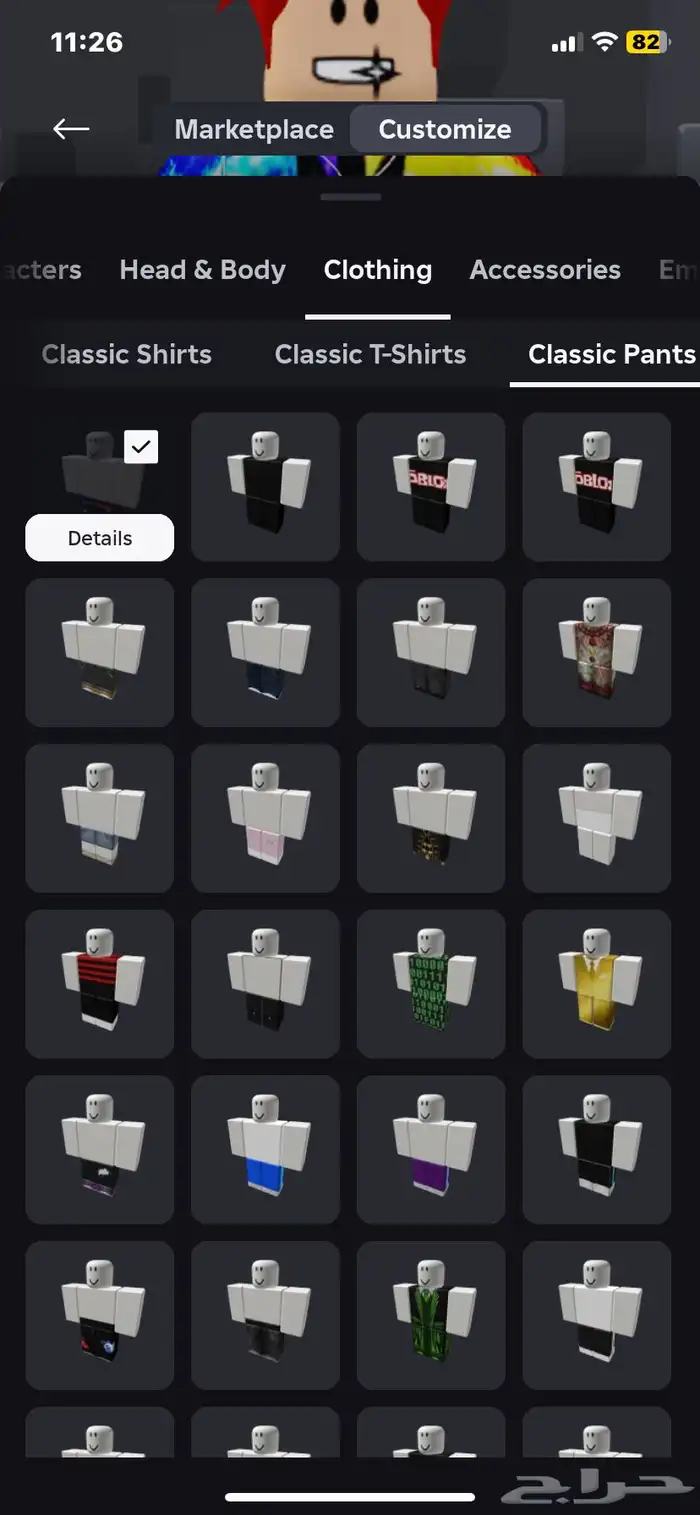Screen dimensions: 700x1515
Task: Pick the purple pants item
Action: click(431, 1149)
